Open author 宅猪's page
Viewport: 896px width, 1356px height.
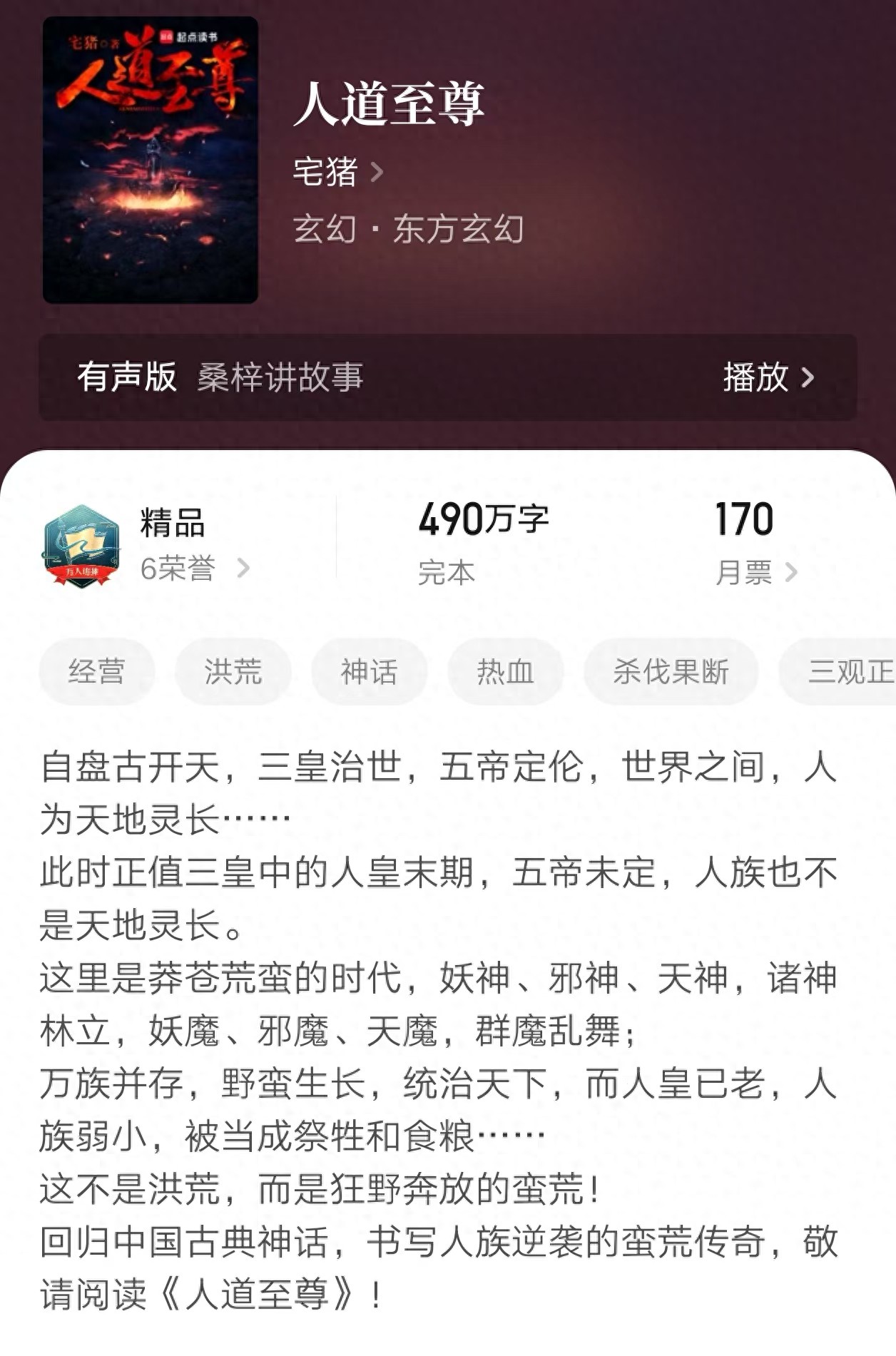click(337, 172)
